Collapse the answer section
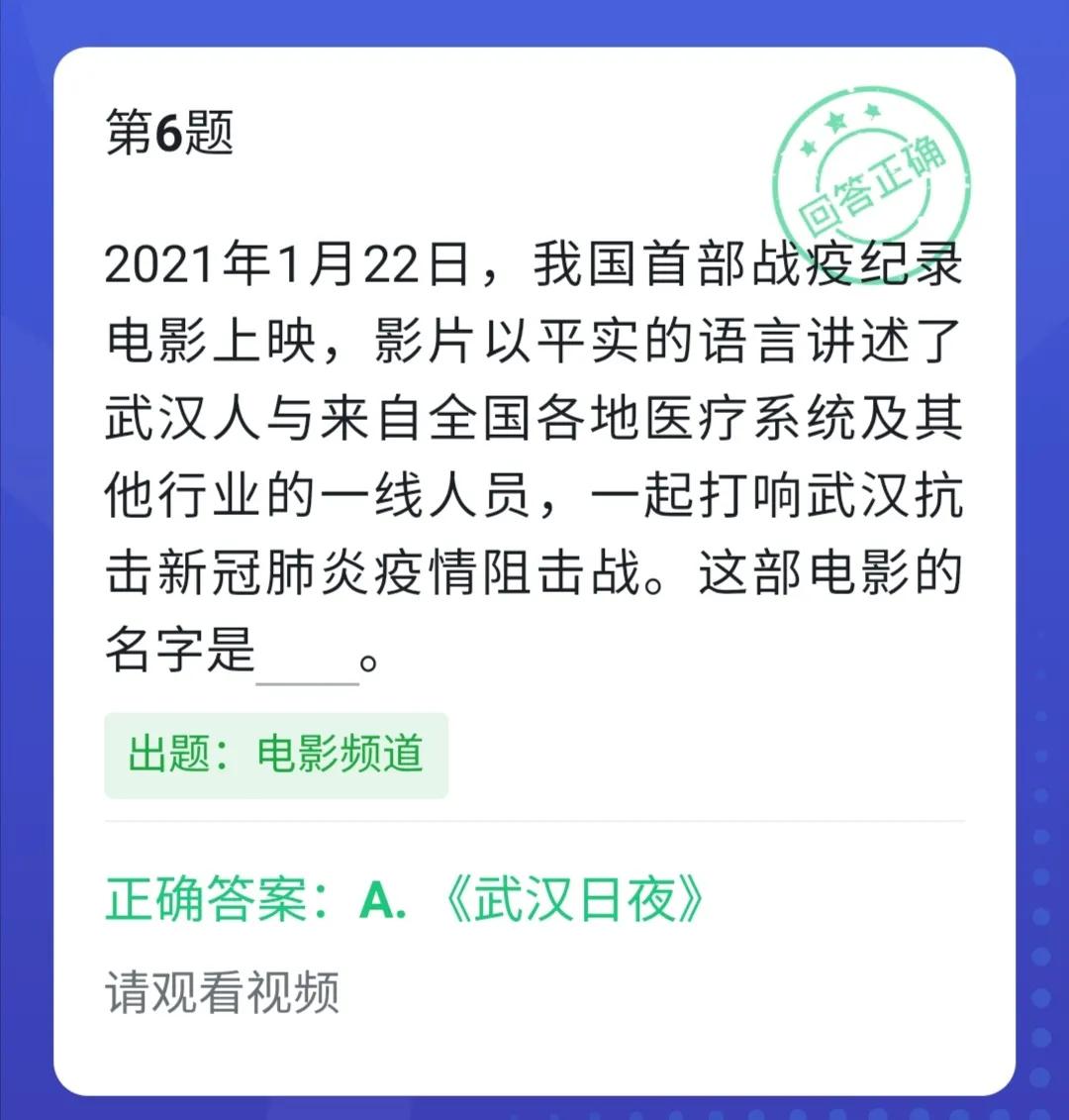1069x1120 pixels. click(396, 898)
